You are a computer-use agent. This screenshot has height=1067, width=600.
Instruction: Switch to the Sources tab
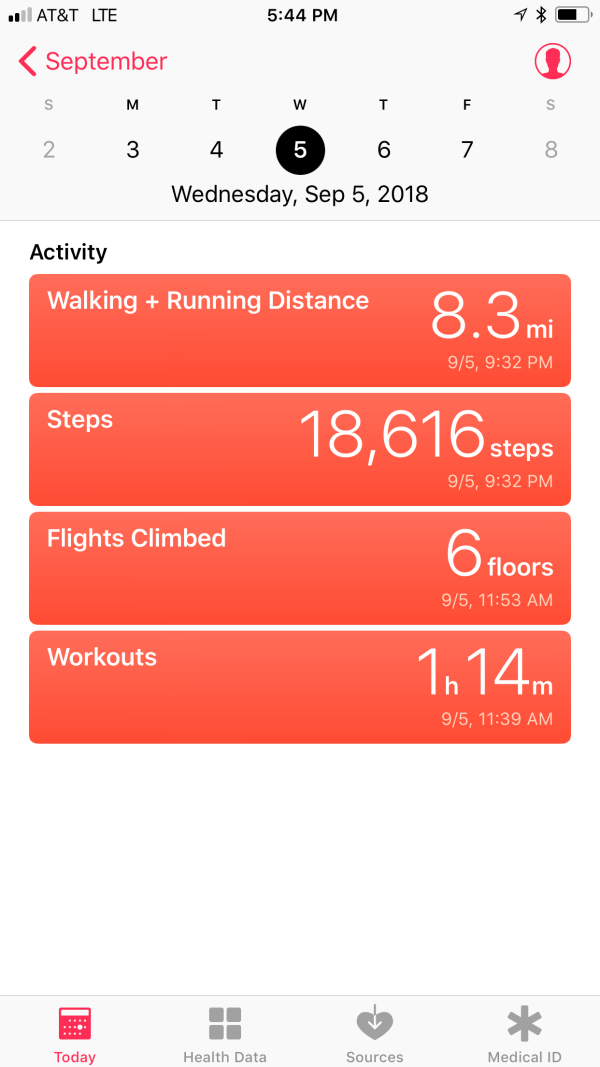pyautogui.click(x=375, y=1034)
